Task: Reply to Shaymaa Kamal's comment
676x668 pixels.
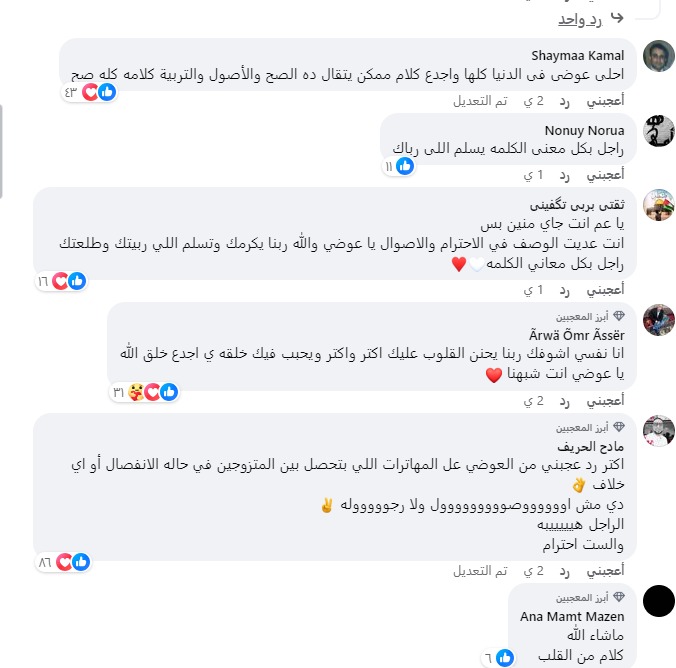Action: click(565, 101)
